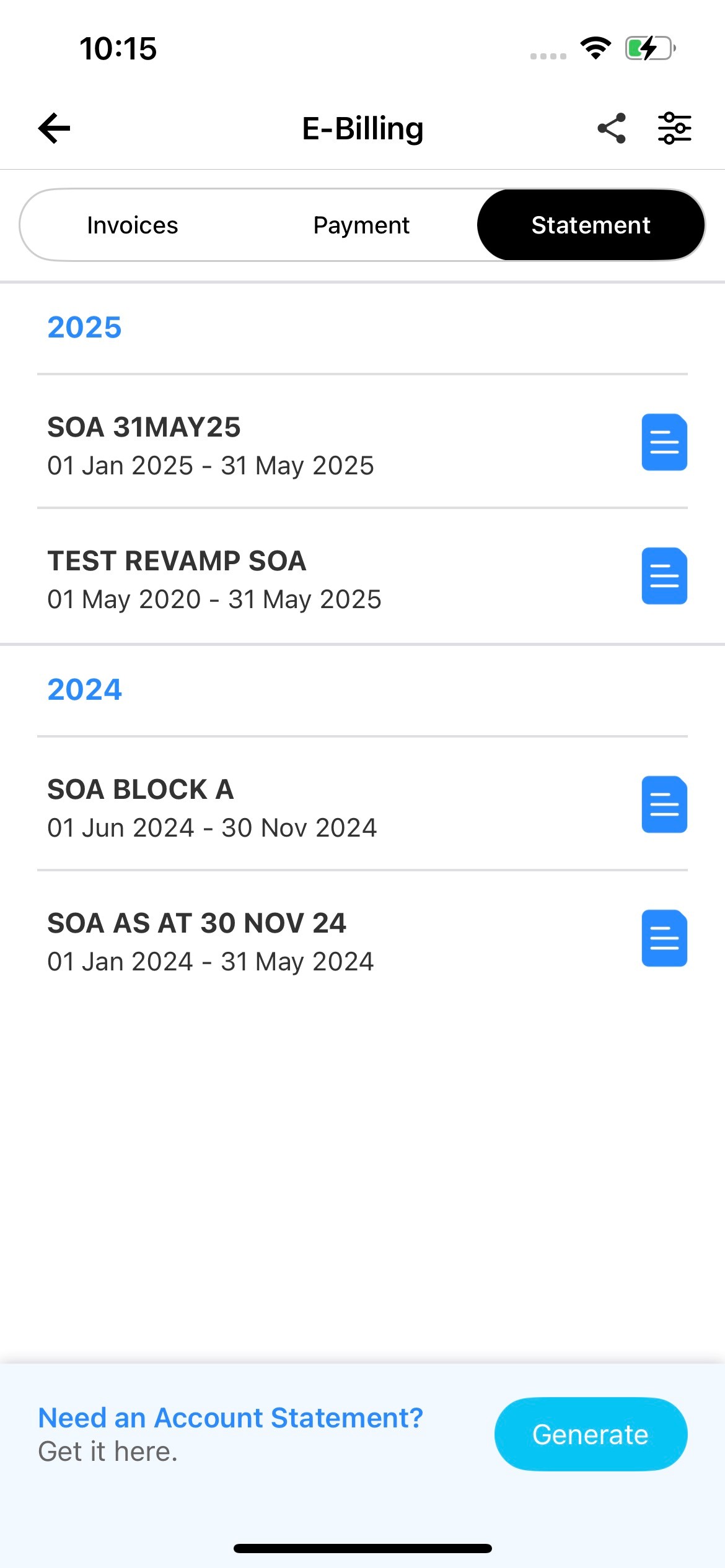Go back using the arrow
This screenshot has width=725, height=1568.
[55, 128]
